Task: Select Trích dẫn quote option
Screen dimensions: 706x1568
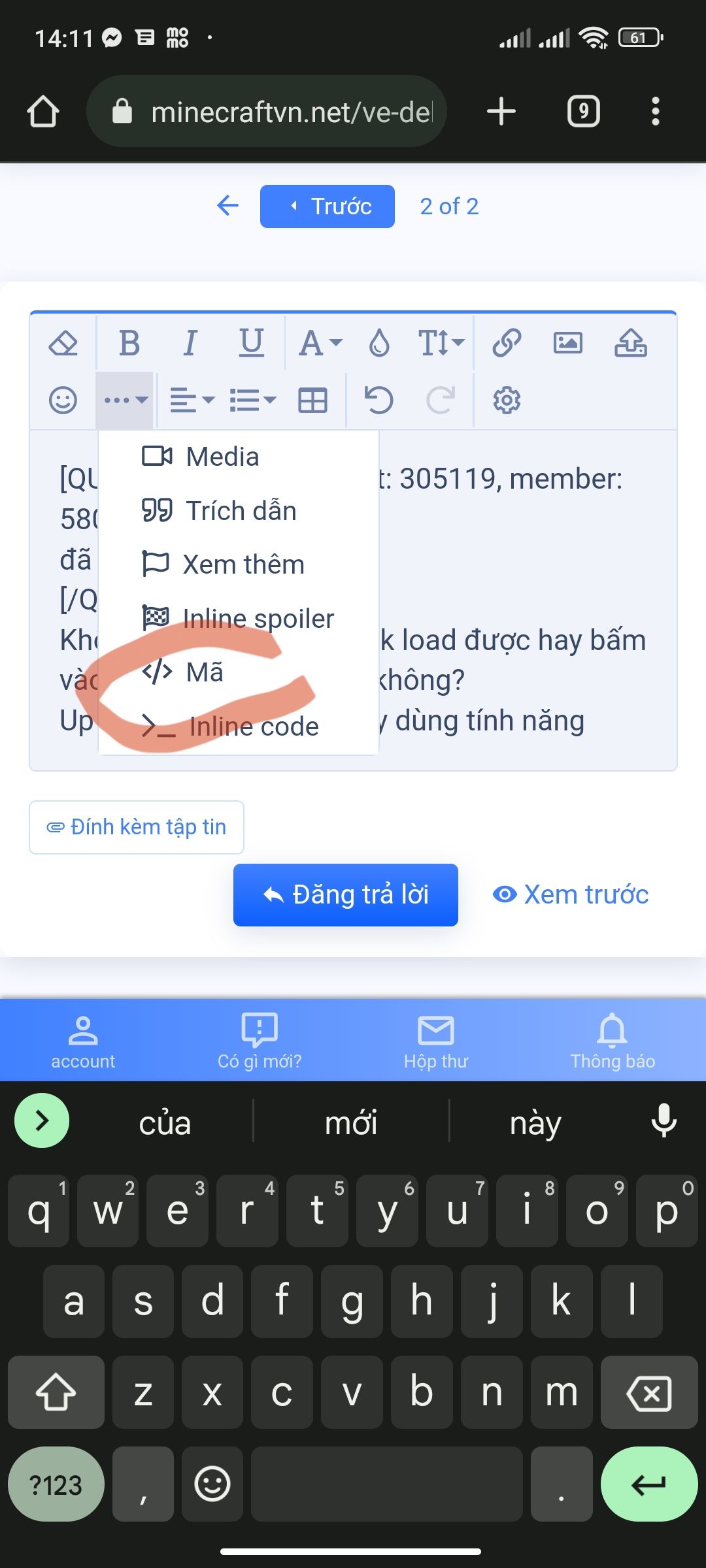Action: click(241, 511)
